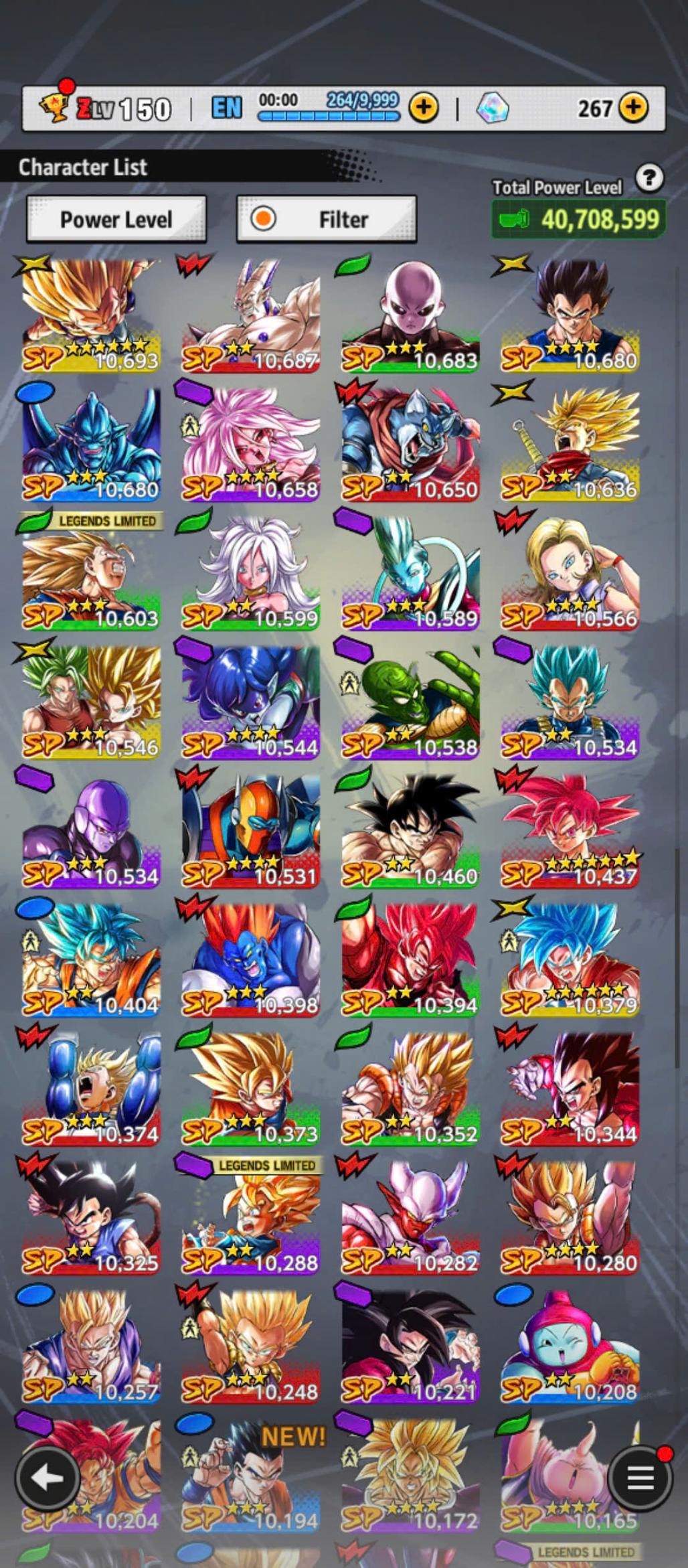Tap the help question mark icon
688x1568 pixels.
pos(649,179)
